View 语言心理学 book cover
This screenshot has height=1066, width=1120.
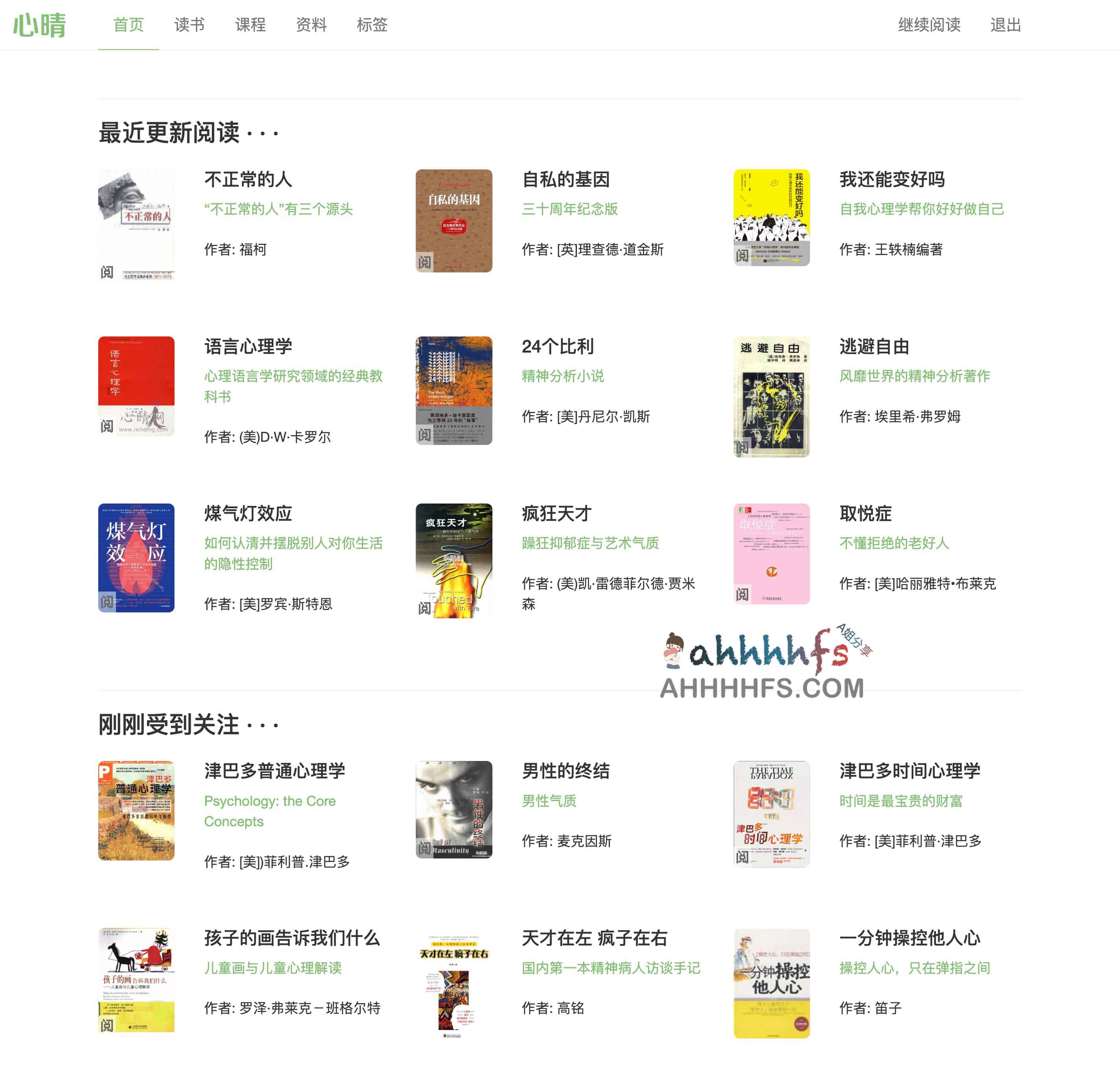click(x=136, y=386)
